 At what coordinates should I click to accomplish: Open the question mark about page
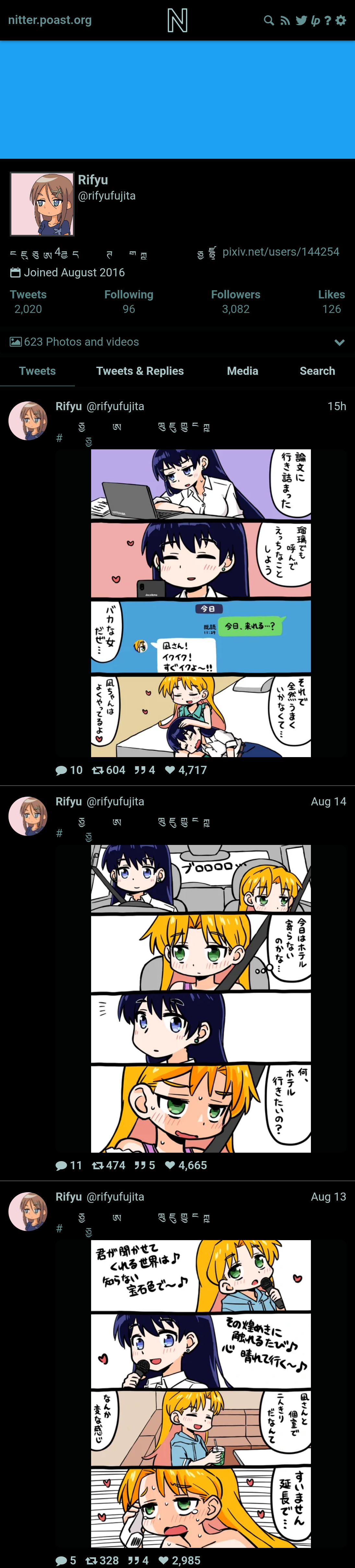point(327,21)
